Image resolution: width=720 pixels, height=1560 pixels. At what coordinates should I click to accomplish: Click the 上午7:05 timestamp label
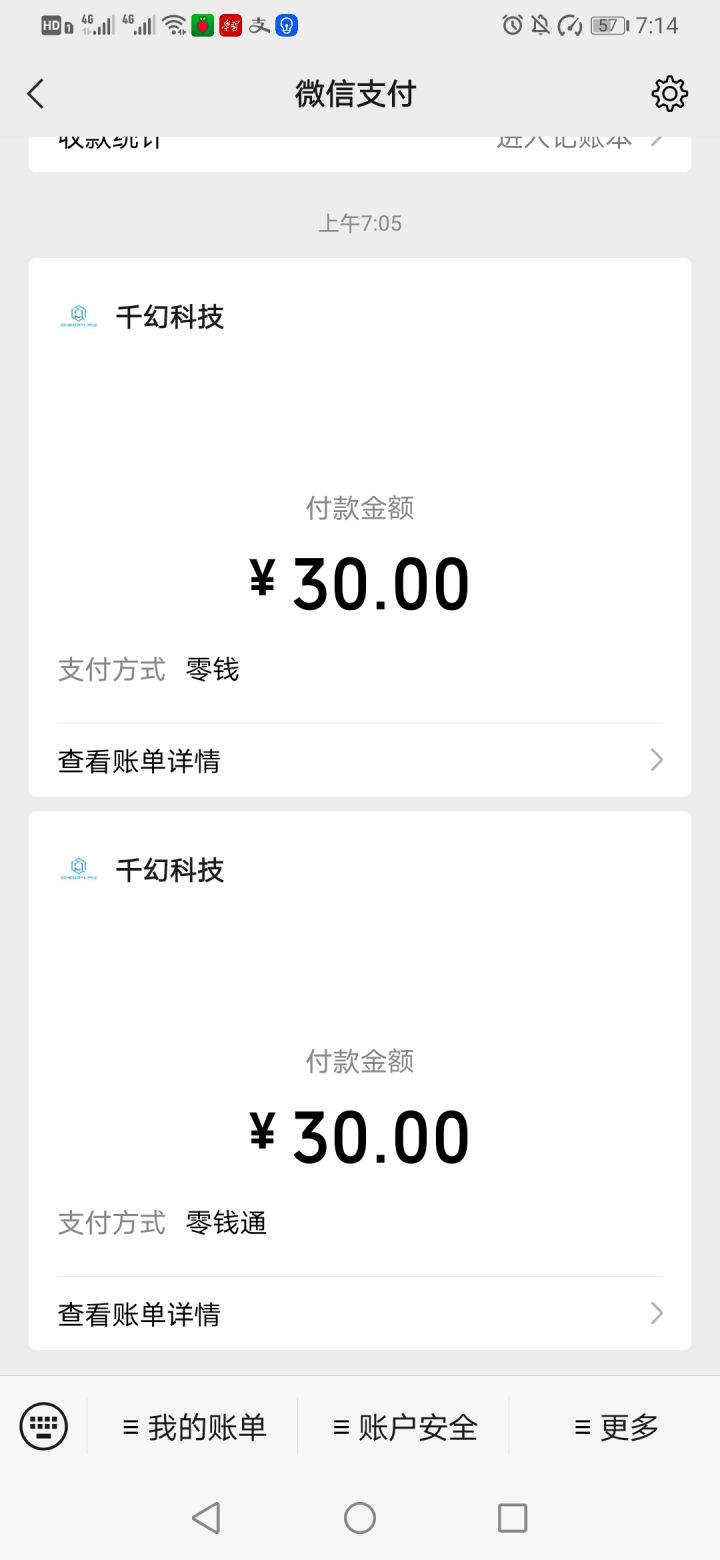pos(360,223)
